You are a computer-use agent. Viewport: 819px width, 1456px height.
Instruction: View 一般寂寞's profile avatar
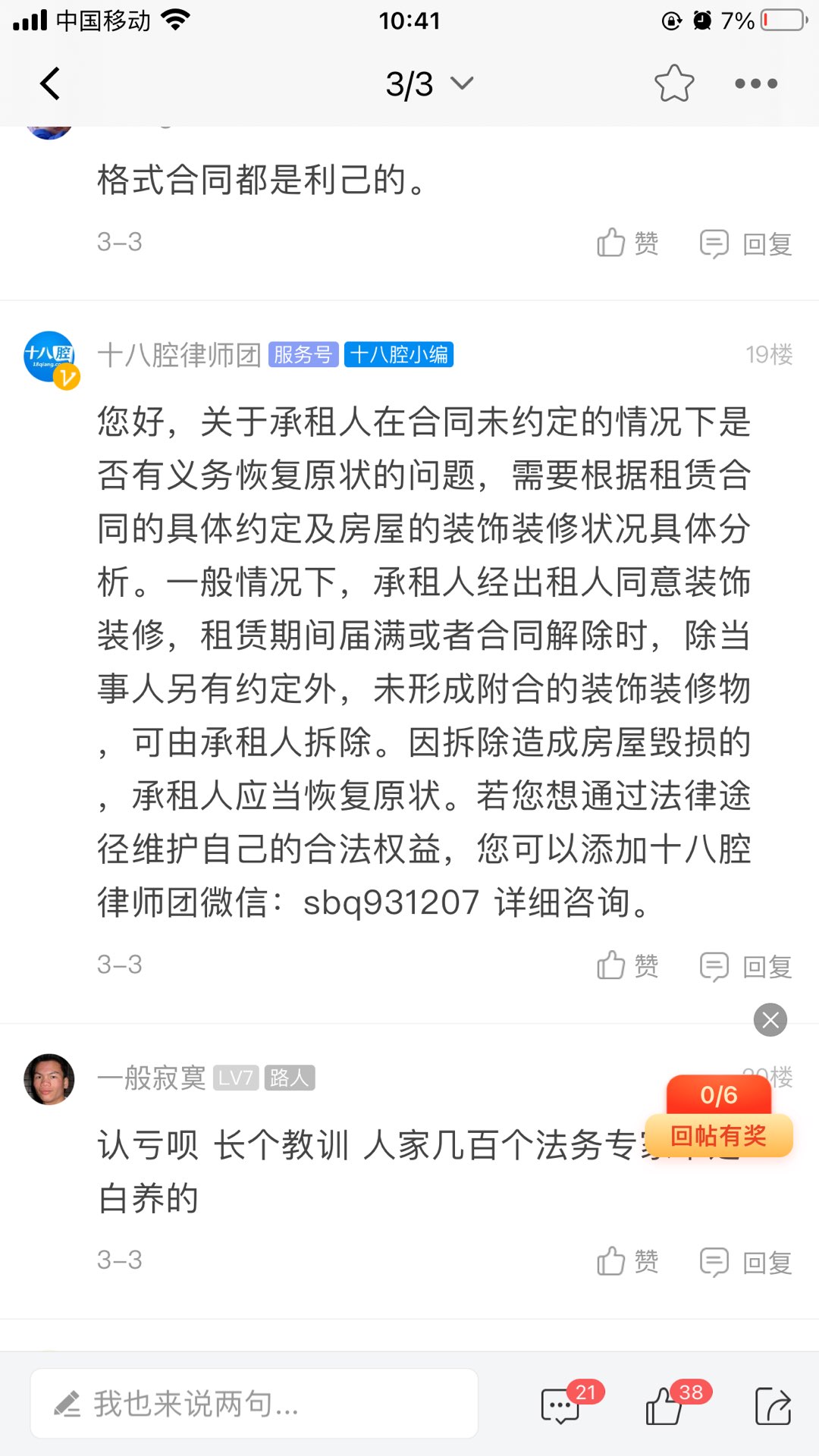coord(49,1079)
